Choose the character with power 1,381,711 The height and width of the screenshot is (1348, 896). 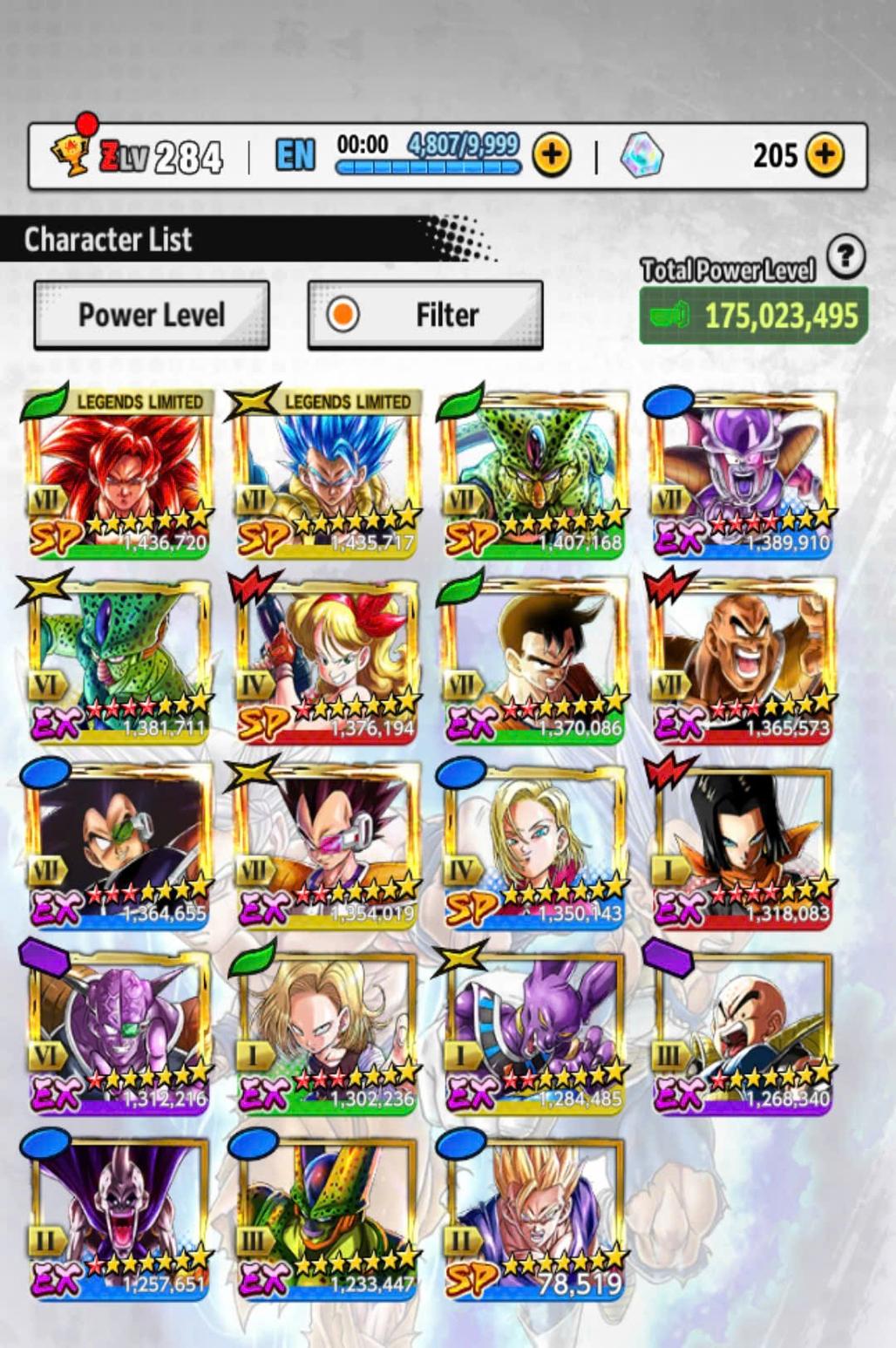pos(119,660)
